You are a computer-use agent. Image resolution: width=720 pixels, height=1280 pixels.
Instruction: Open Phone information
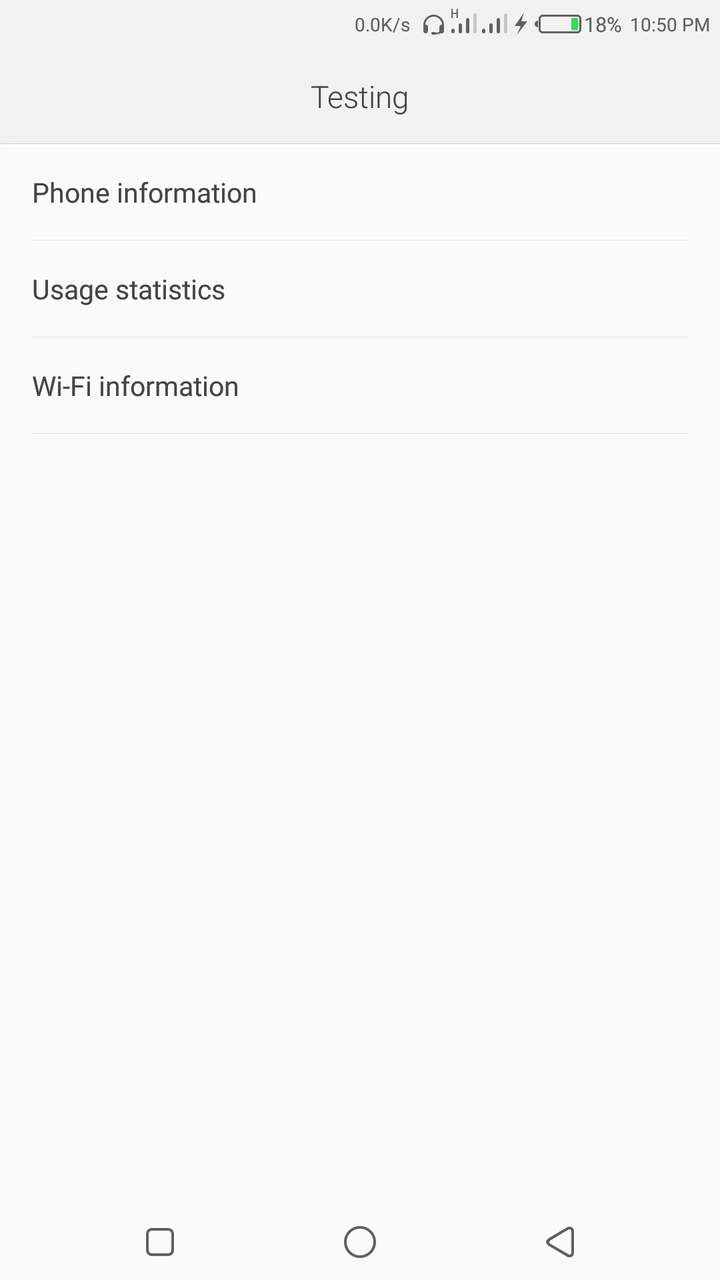145,193
